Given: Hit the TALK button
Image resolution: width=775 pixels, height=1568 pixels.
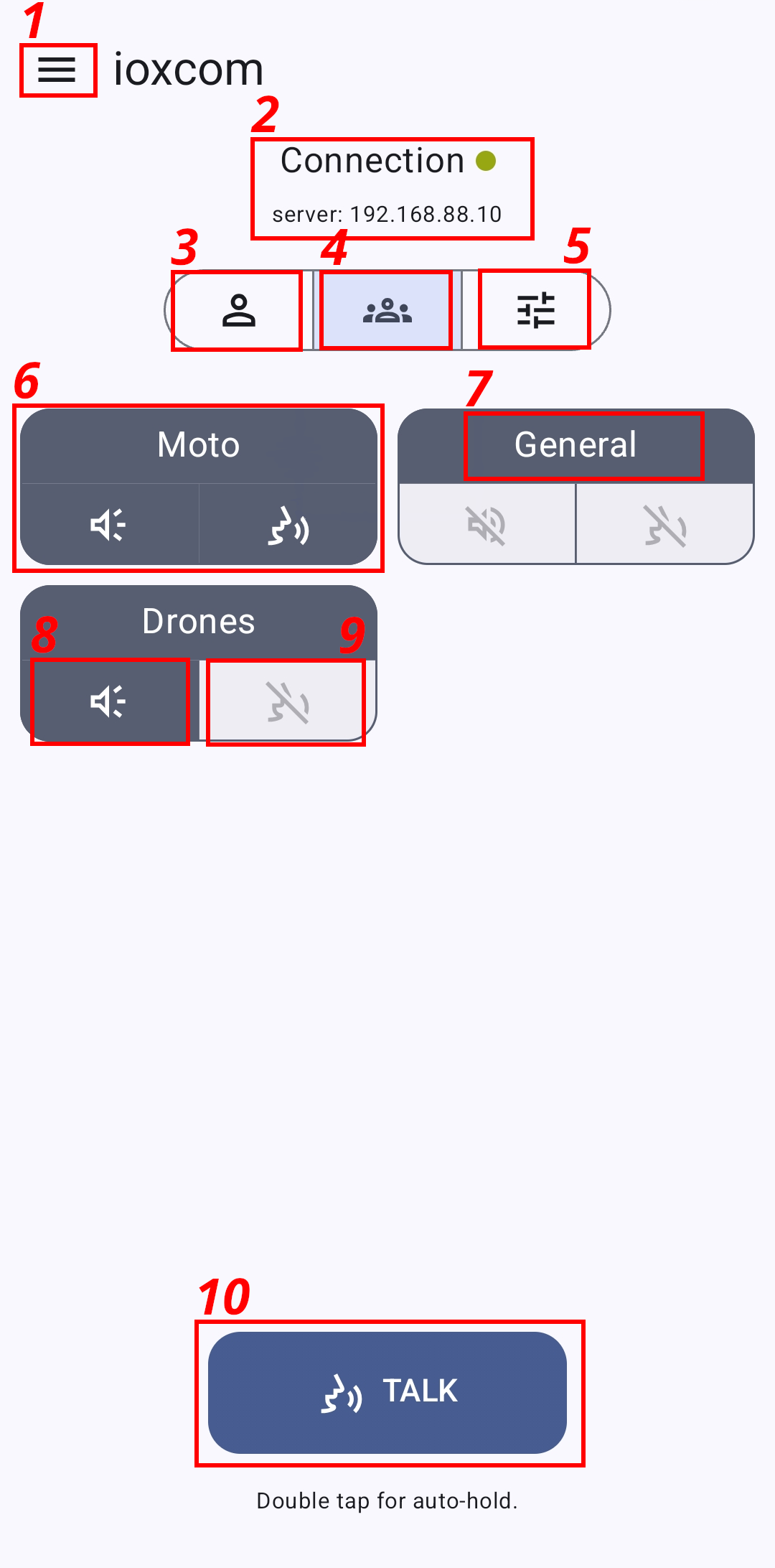Looking at the screenshot, I should 387,1392.
